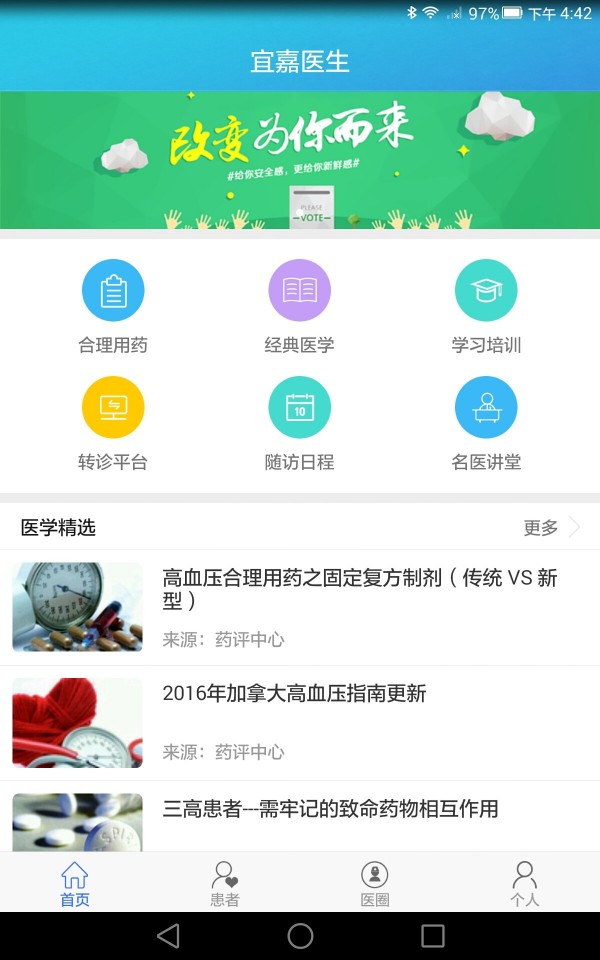Switch to the 首页 tab
Screen dimensions: 600x960
coord(75,883)
